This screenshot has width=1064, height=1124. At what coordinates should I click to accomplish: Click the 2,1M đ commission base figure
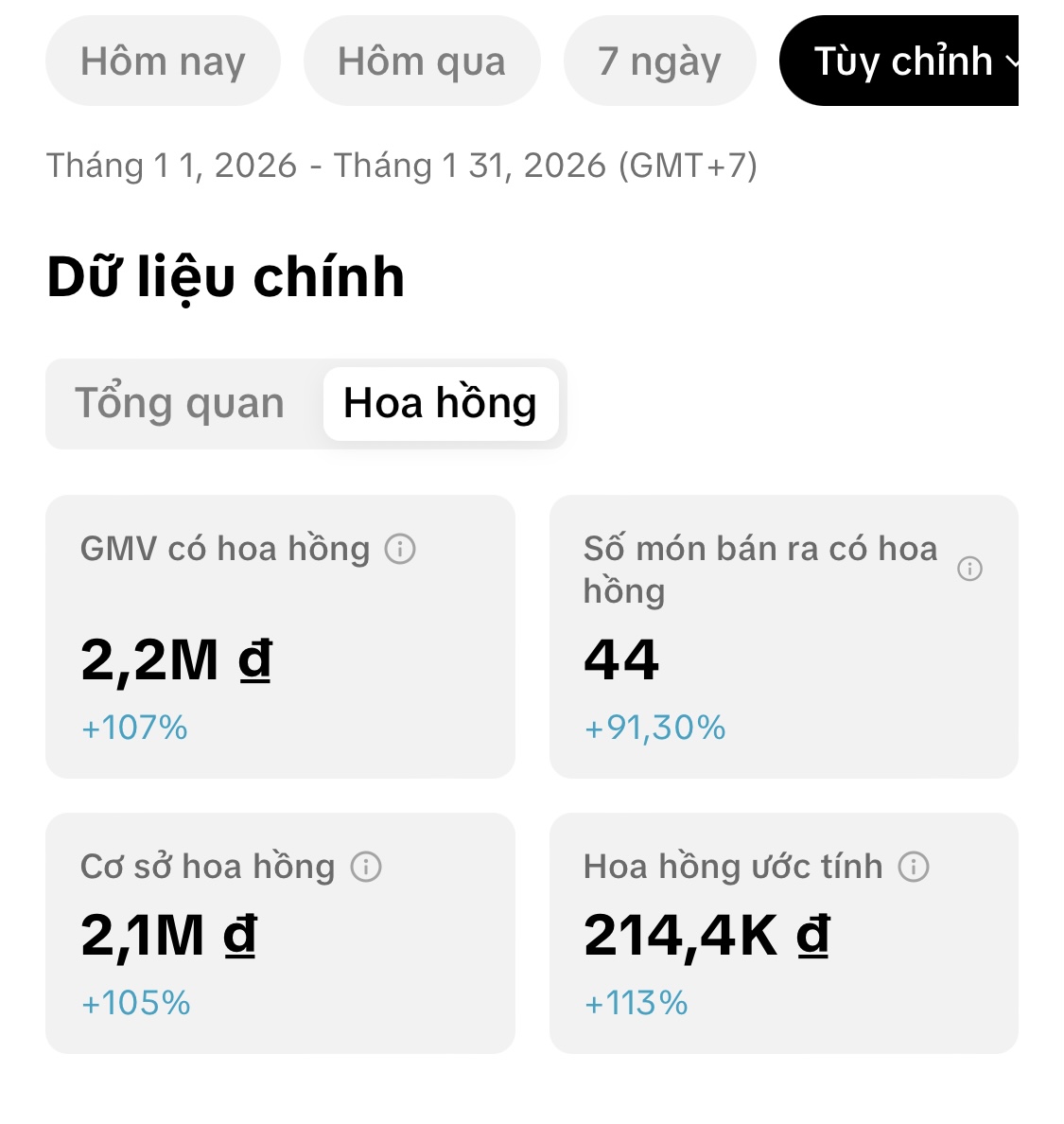(166, 935)
